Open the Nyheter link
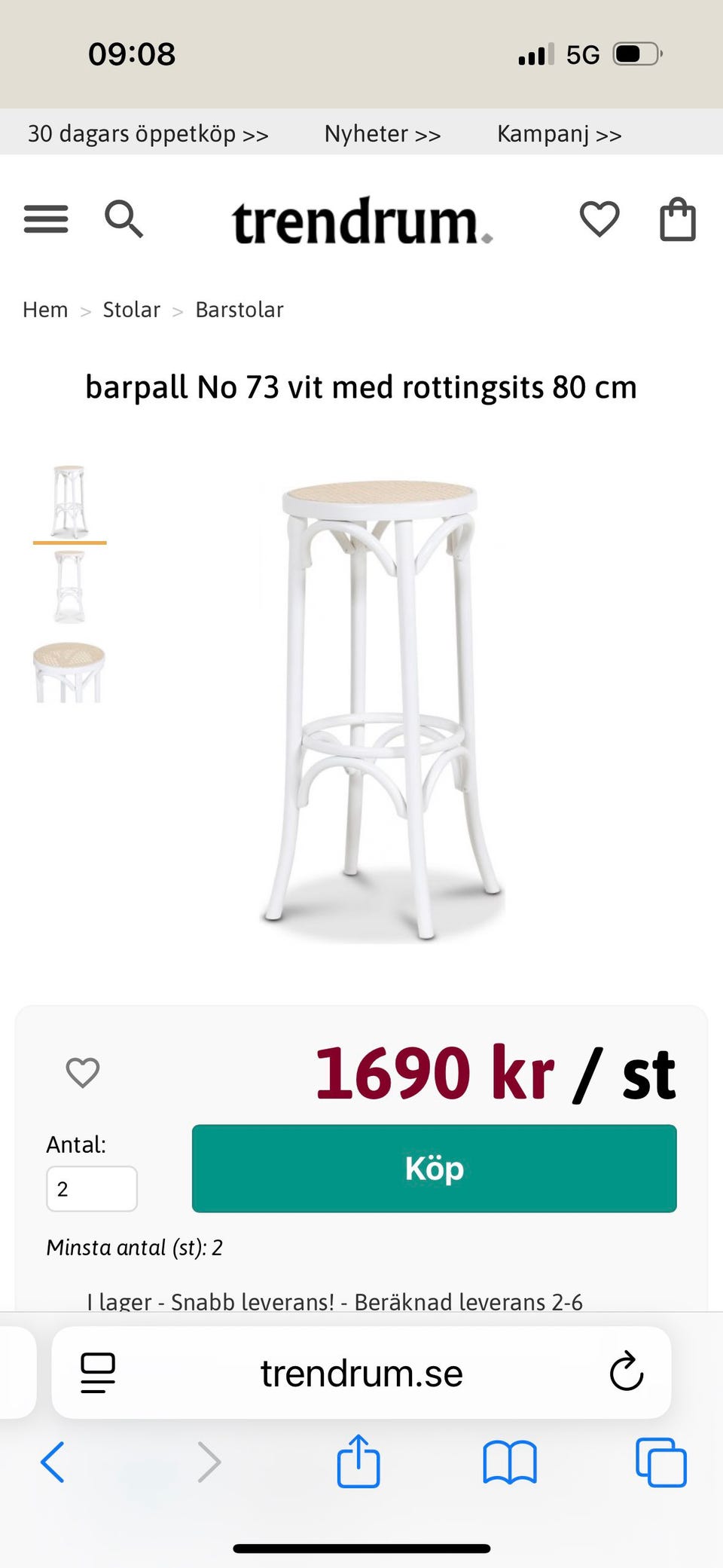The width and height of the screenshot is (723, 1568). coord(381,133)
